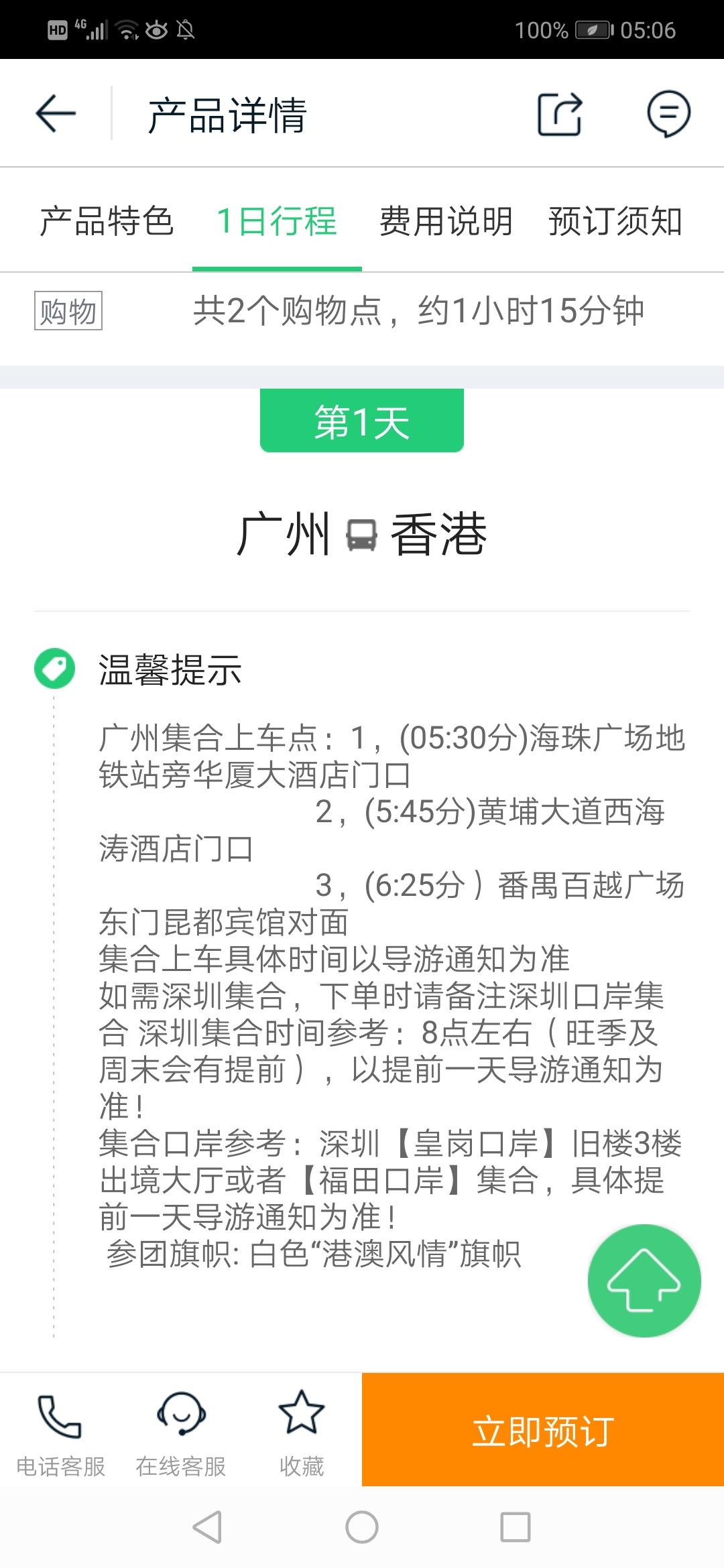This screenshot has height=1568, width=724.
Task: Switch to the 产品特色 tab
Action: click(x=107, y=221)
